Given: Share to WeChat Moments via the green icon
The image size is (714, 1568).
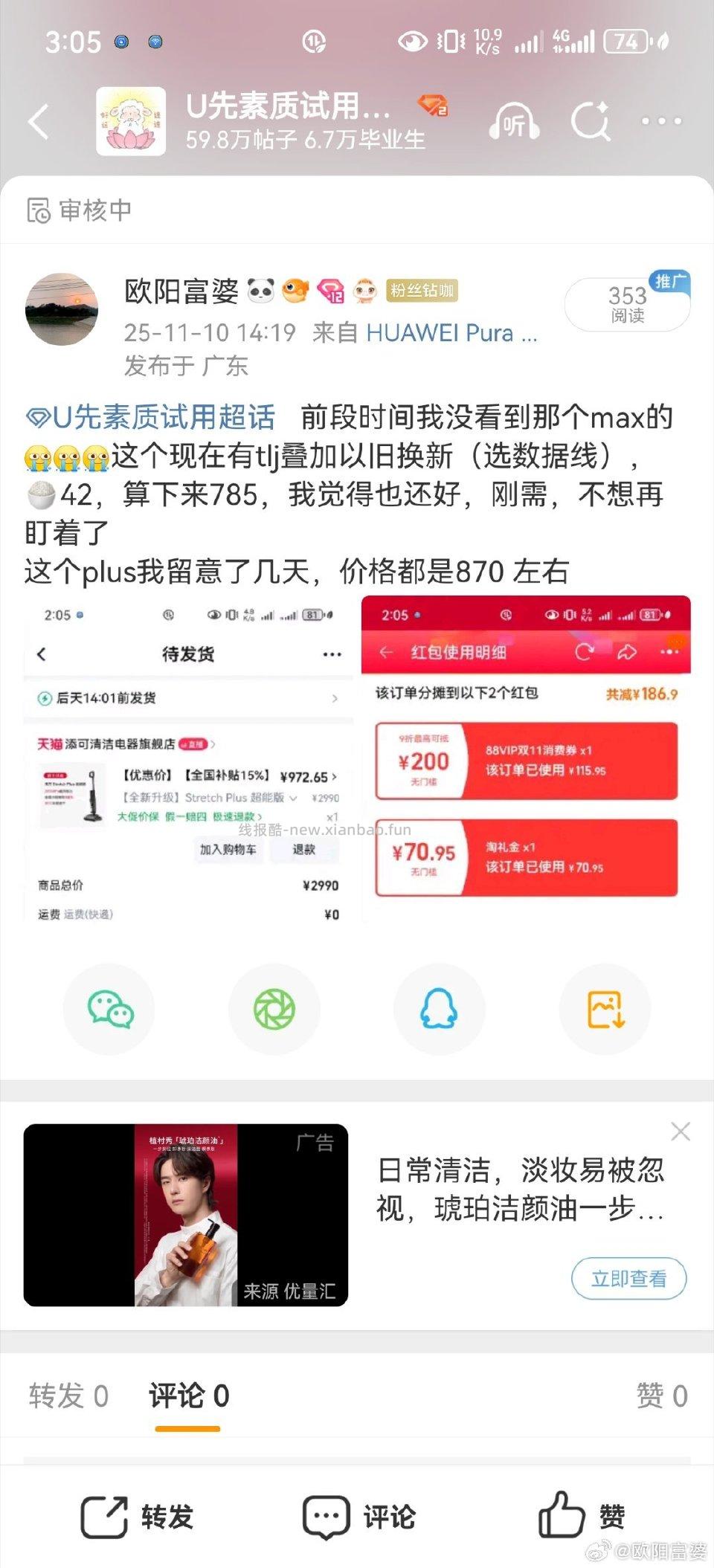Looking at the screenshot, I should coord(274,1009).
